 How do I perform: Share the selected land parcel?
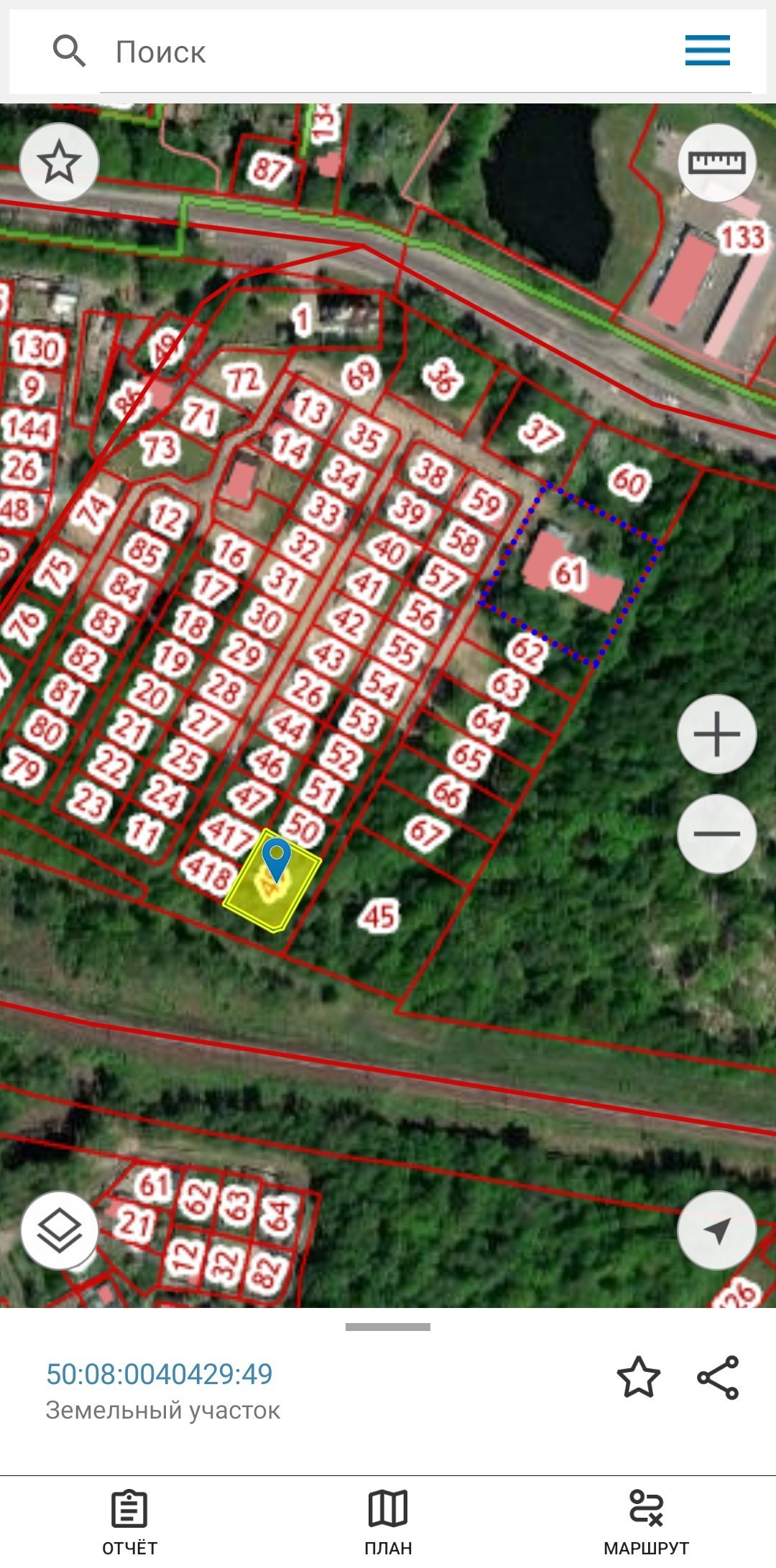pyautogui.click(x=718, y=1377)
